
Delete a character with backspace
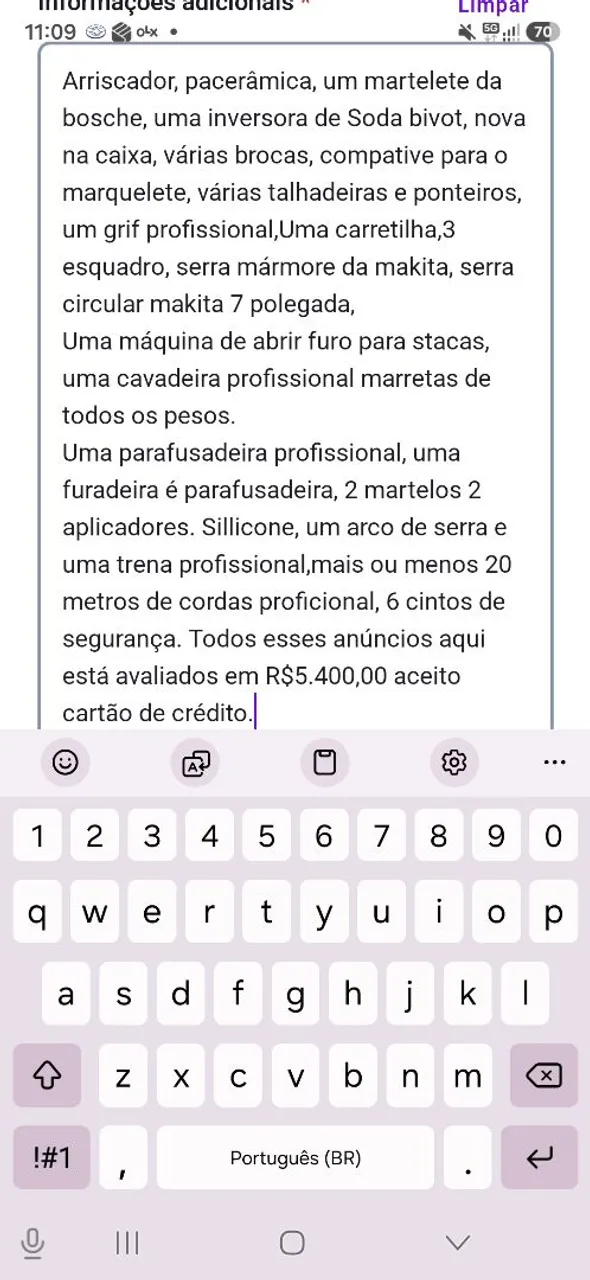(x=543, y=1076)
